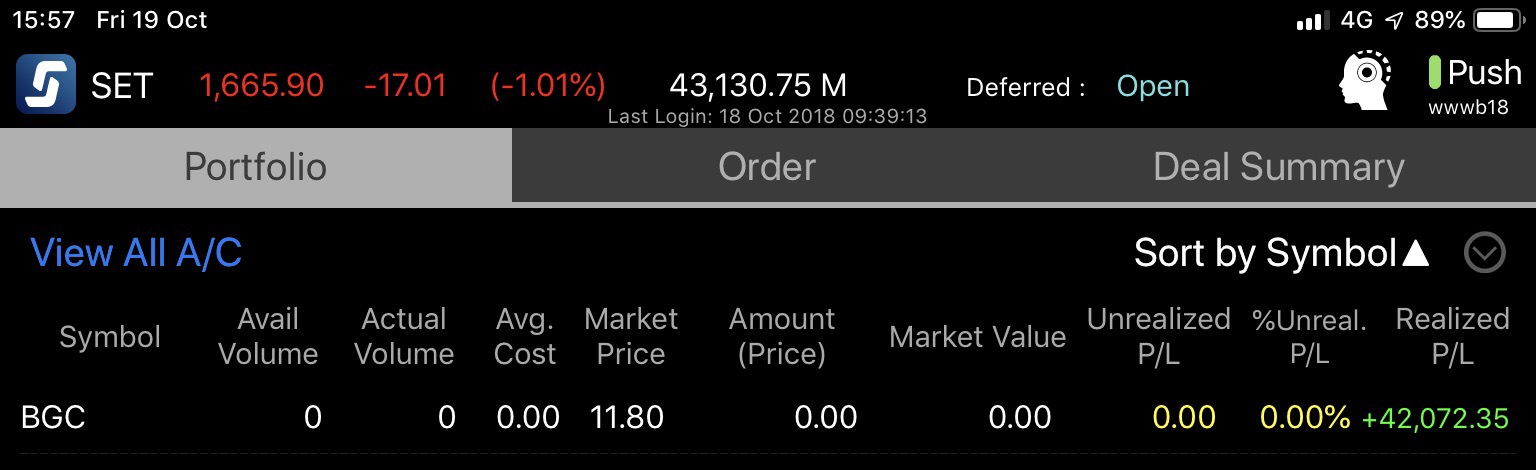Expand the circled chevron dropdown
This screenshot has width=1536, height=470.
[x=1484, y=254]
